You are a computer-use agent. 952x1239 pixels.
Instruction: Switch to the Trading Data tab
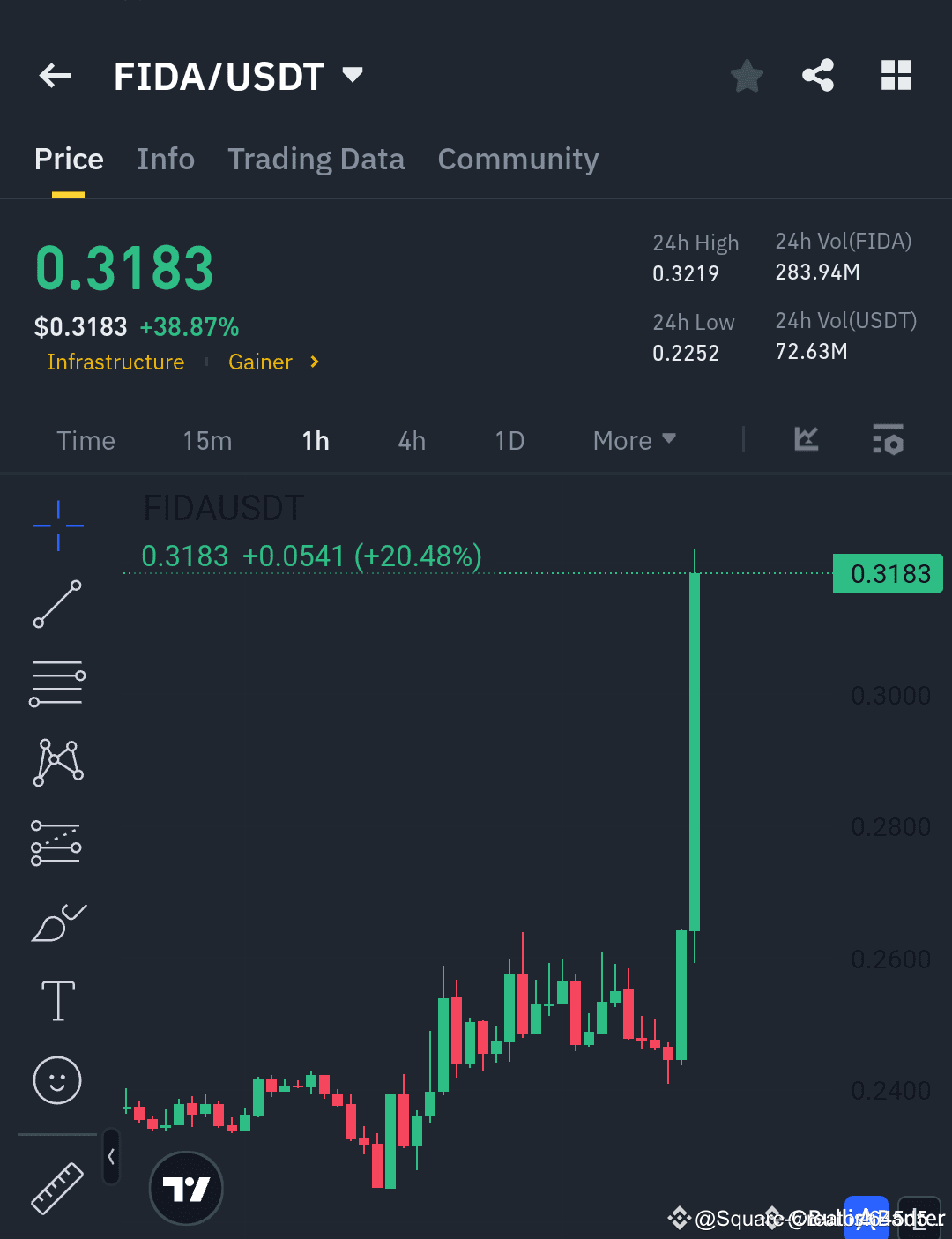tap(316, 159)
